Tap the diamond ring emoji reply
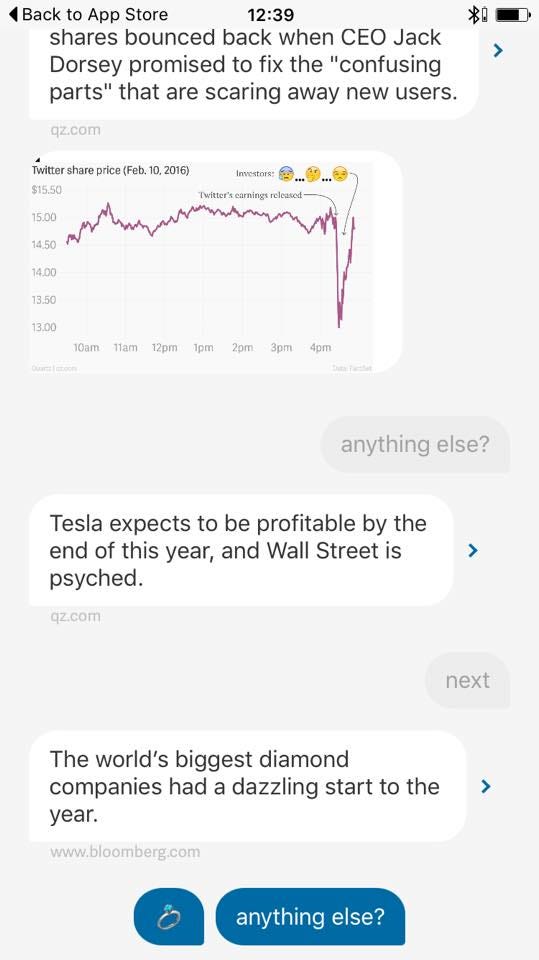 168,917
